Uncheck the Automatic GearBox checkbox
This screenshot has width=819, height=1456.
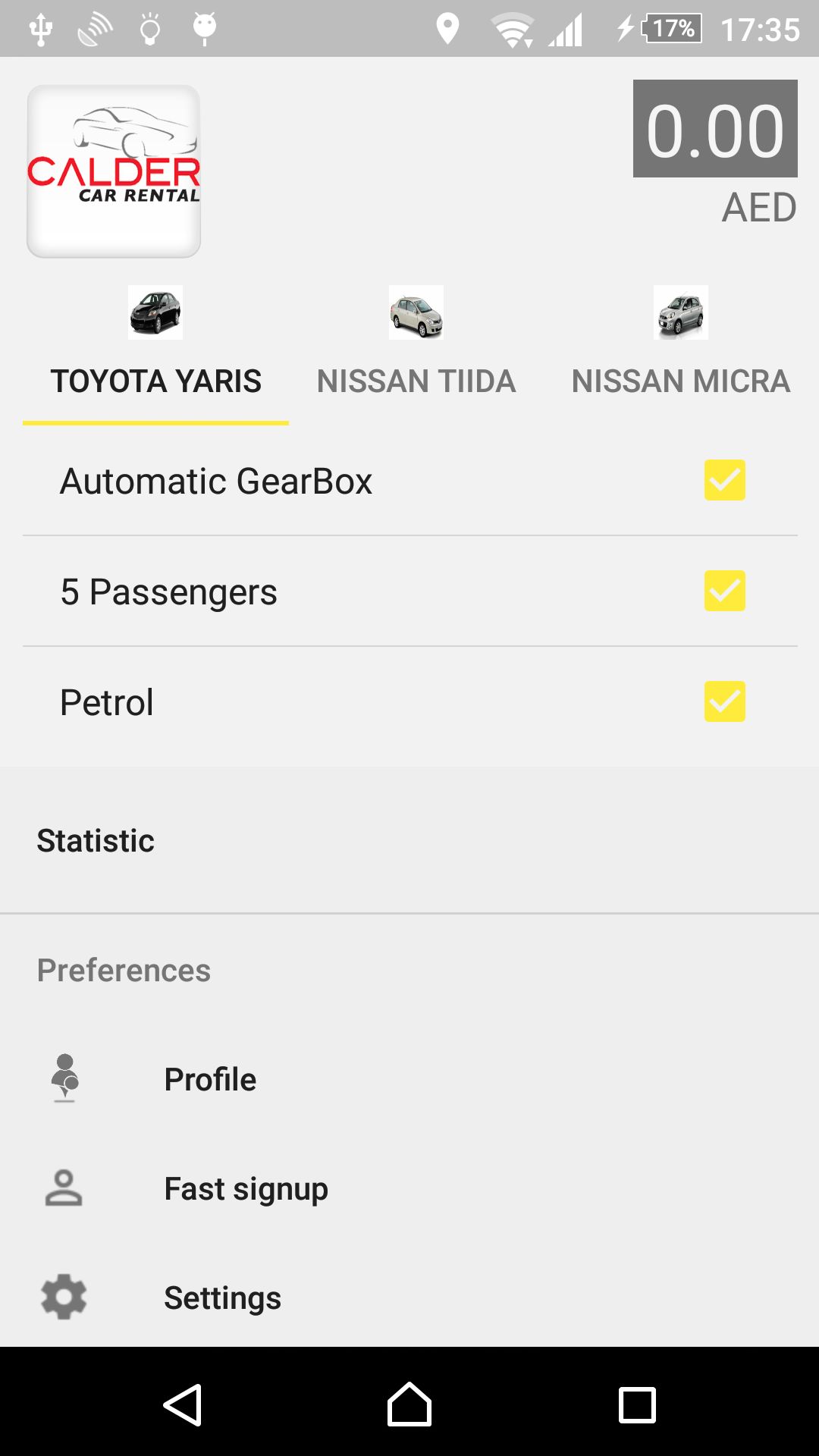point(724,480)
